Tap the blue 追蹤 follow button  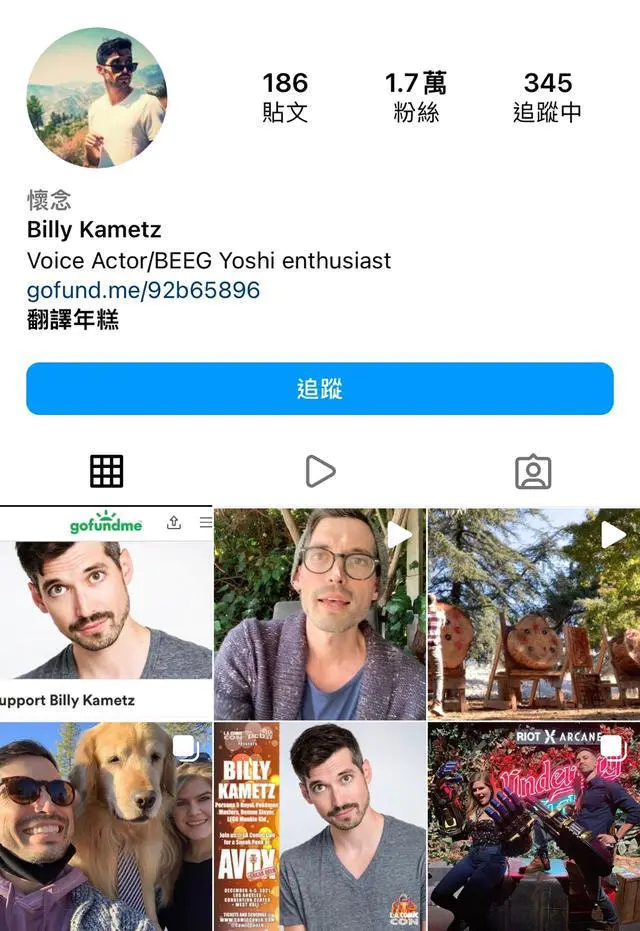click(x=320, y=389)
